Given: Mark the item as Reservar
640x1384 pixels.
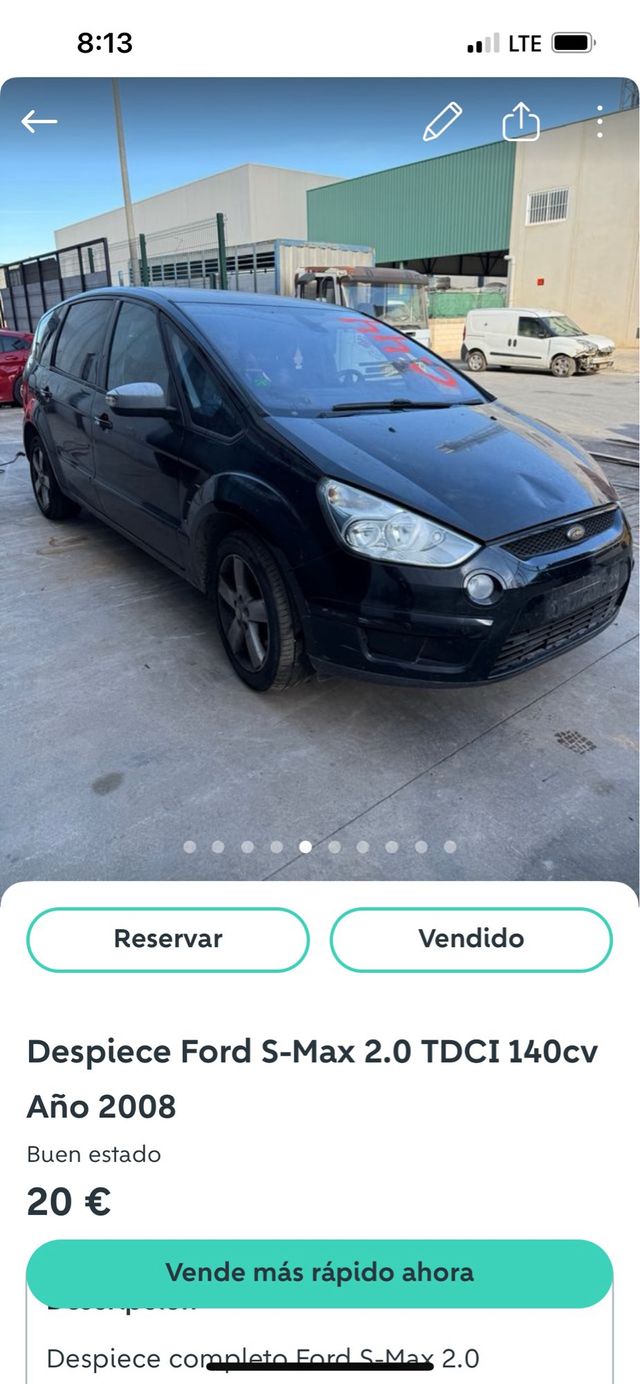Looking at the screenshot, I should click(168, 939).
